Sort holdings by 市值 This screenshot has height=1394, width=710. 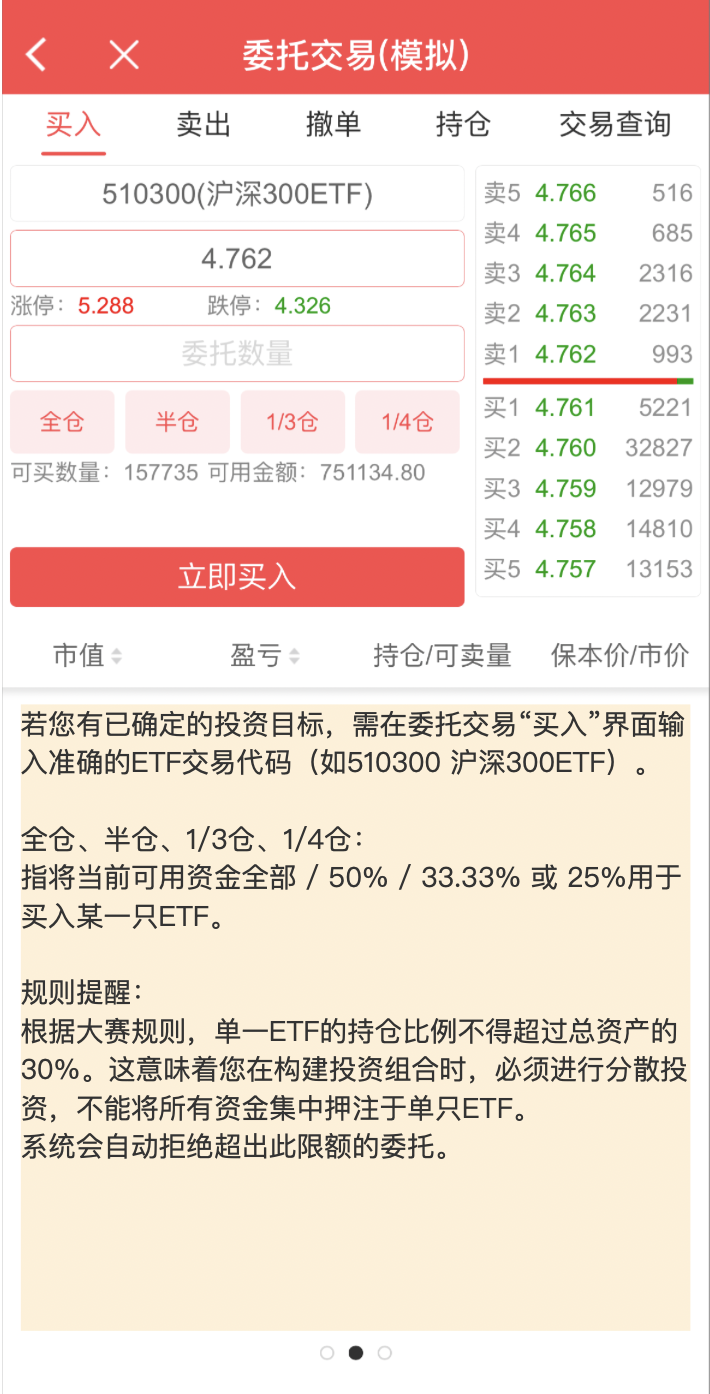pyautogui.click(x=87, y=656)
